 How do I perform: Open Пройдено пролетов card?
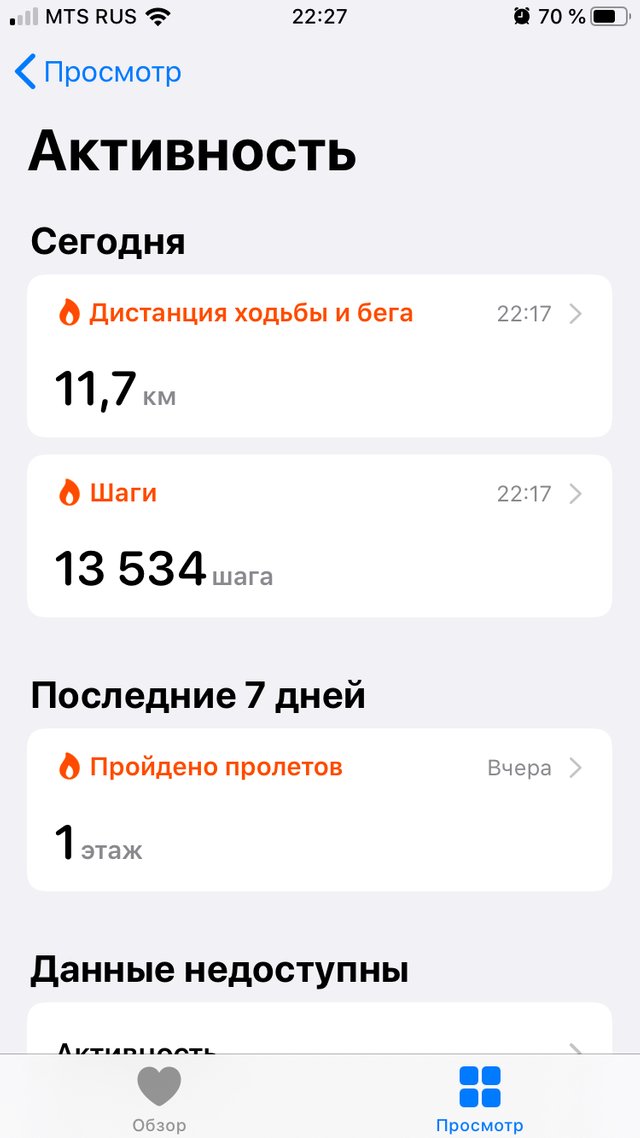coord(319,810)
